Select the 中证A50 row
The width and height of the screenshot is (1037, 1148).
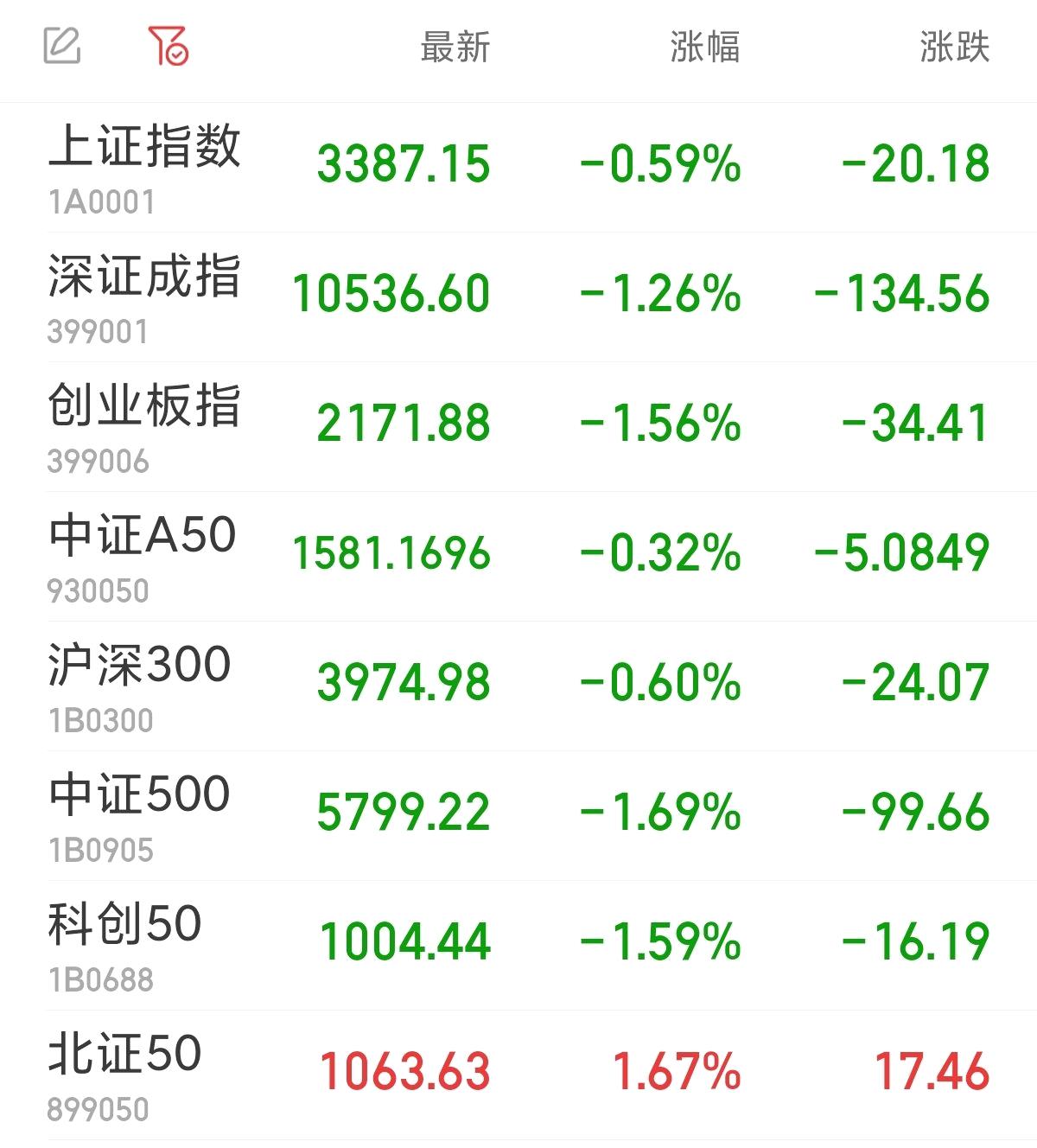pyautogui.click(x=143, y=555)
